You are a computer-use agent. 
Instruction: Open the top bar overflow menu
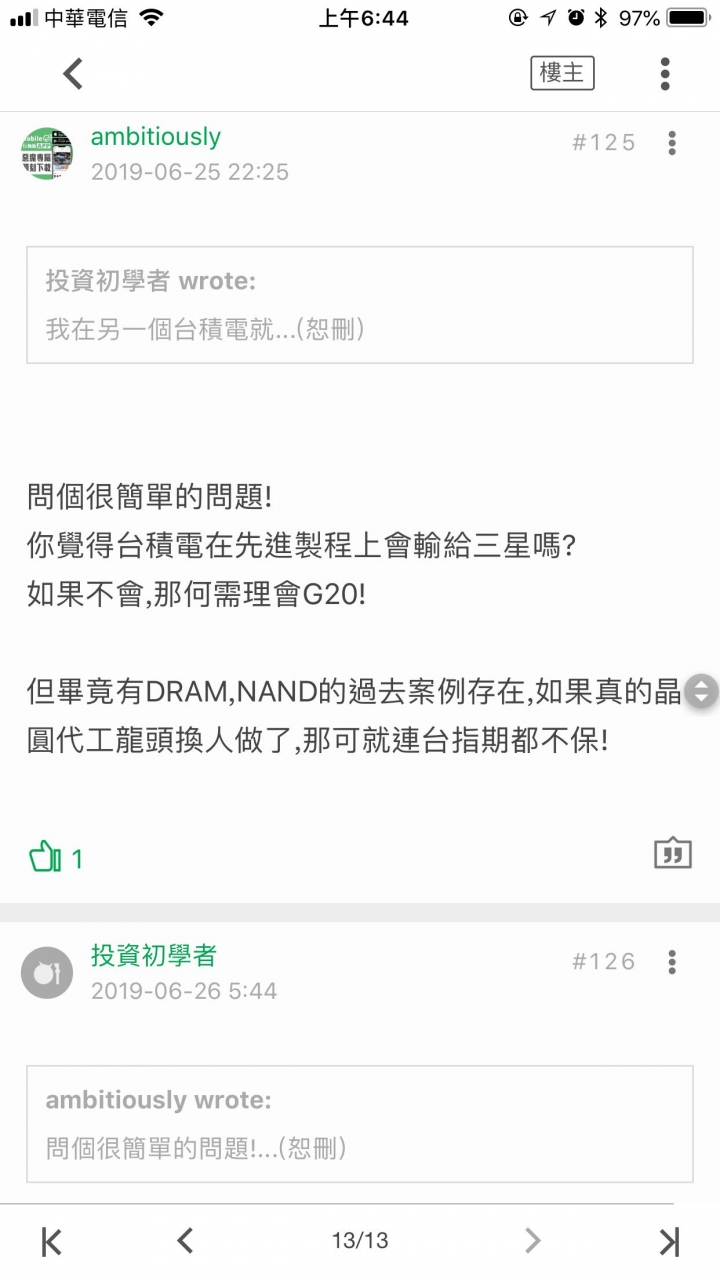[x=665, y=73]
